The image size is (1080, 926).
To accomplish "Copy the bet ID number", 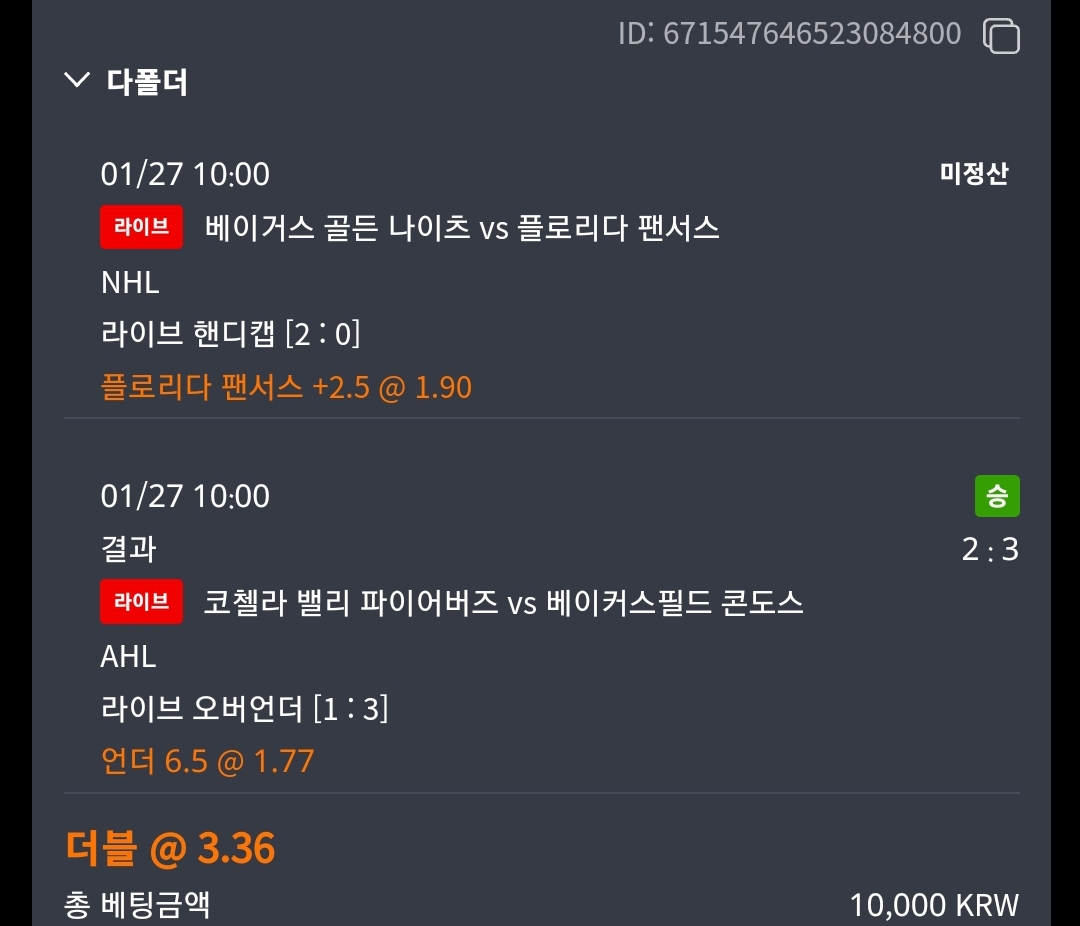I will [1001, 35].
